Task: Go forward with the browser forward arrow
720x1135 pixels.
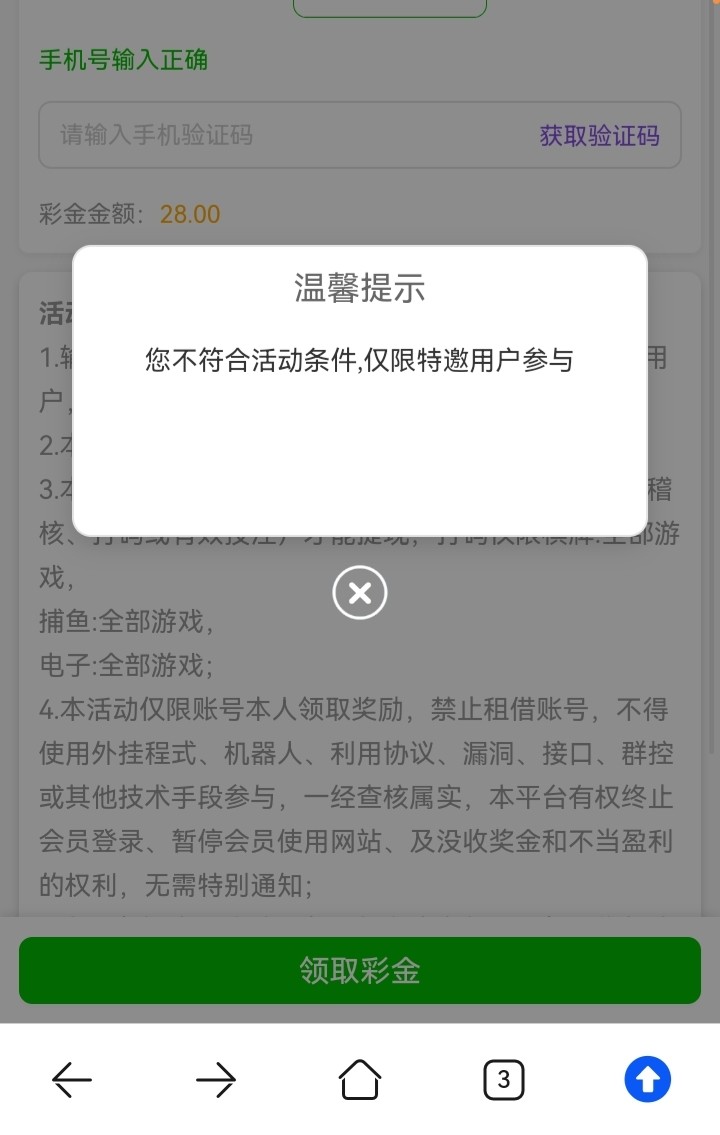Action: tap(216, 1080)
